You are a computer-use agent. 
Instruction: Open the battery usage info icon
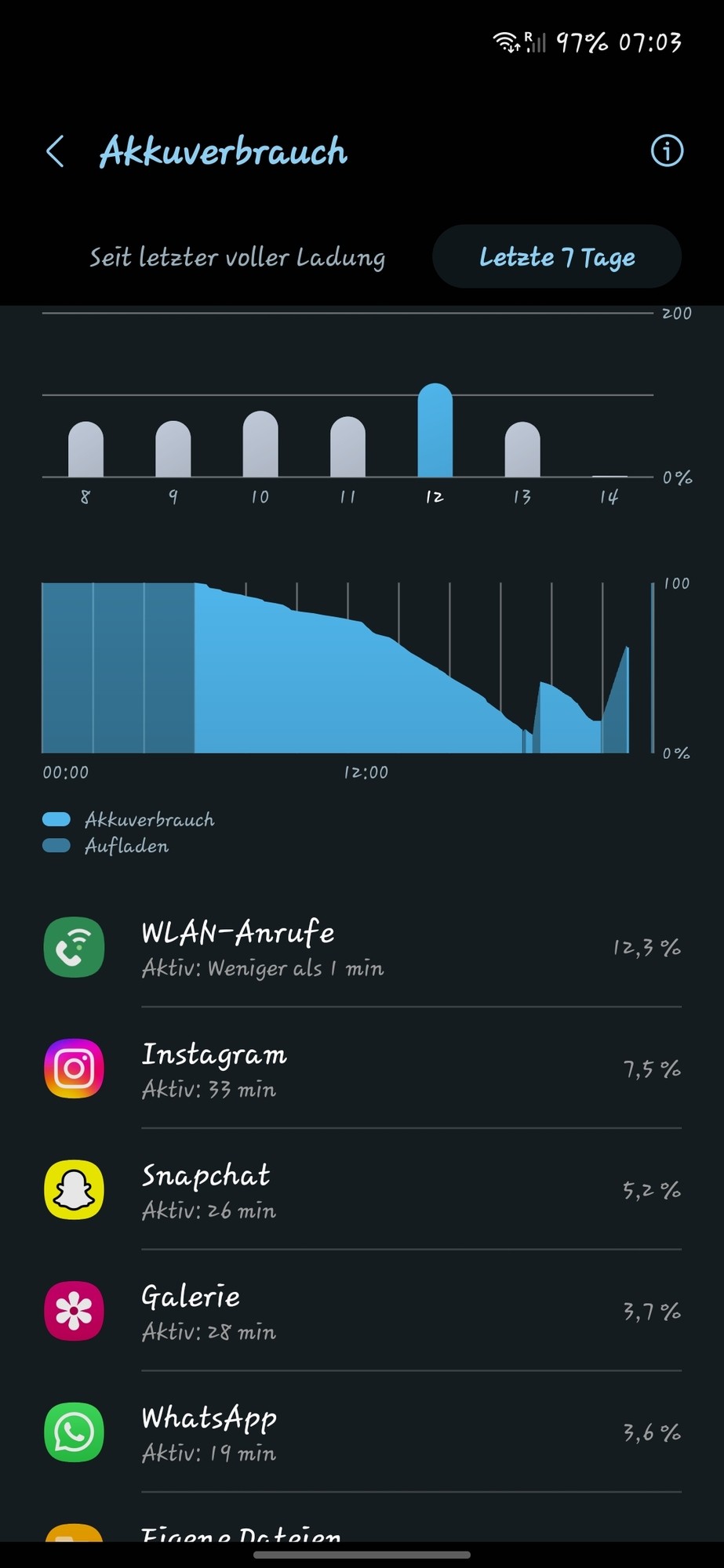(667, 151)
